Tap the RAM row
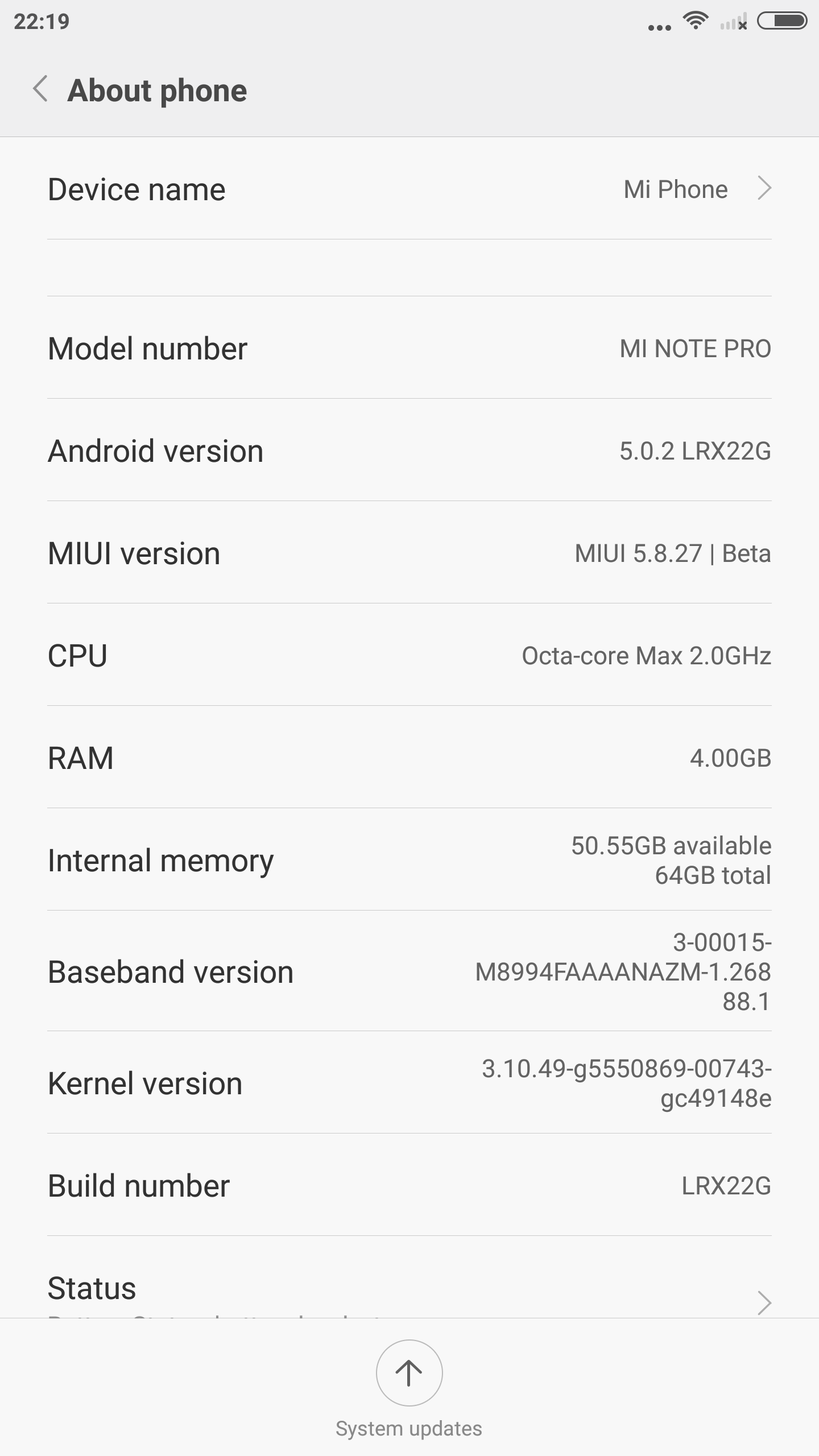Image resolution: width=819 pixels, height=1456 pixels. (409, 757)
